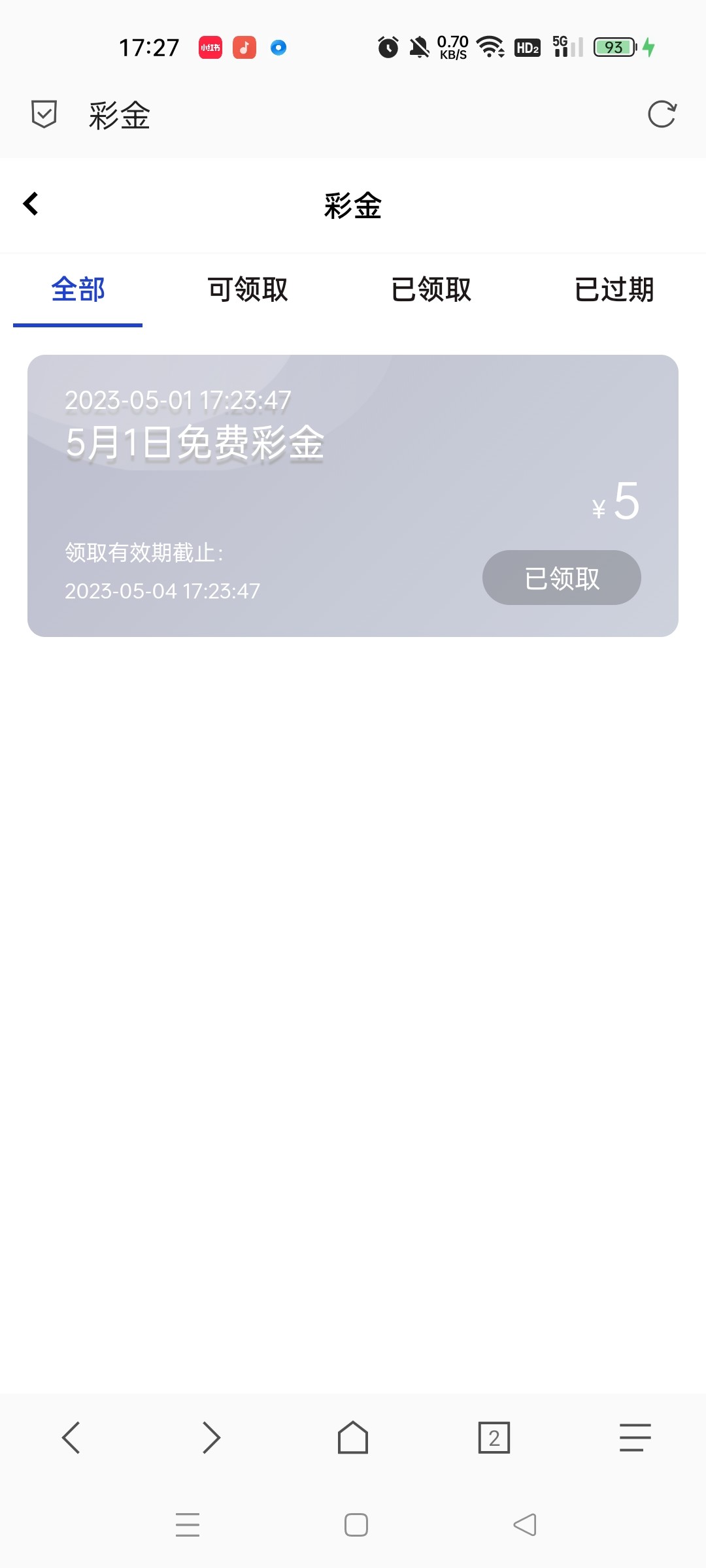
Task: Open the browser menu with three lines
Action: (x=635, y=1437)
